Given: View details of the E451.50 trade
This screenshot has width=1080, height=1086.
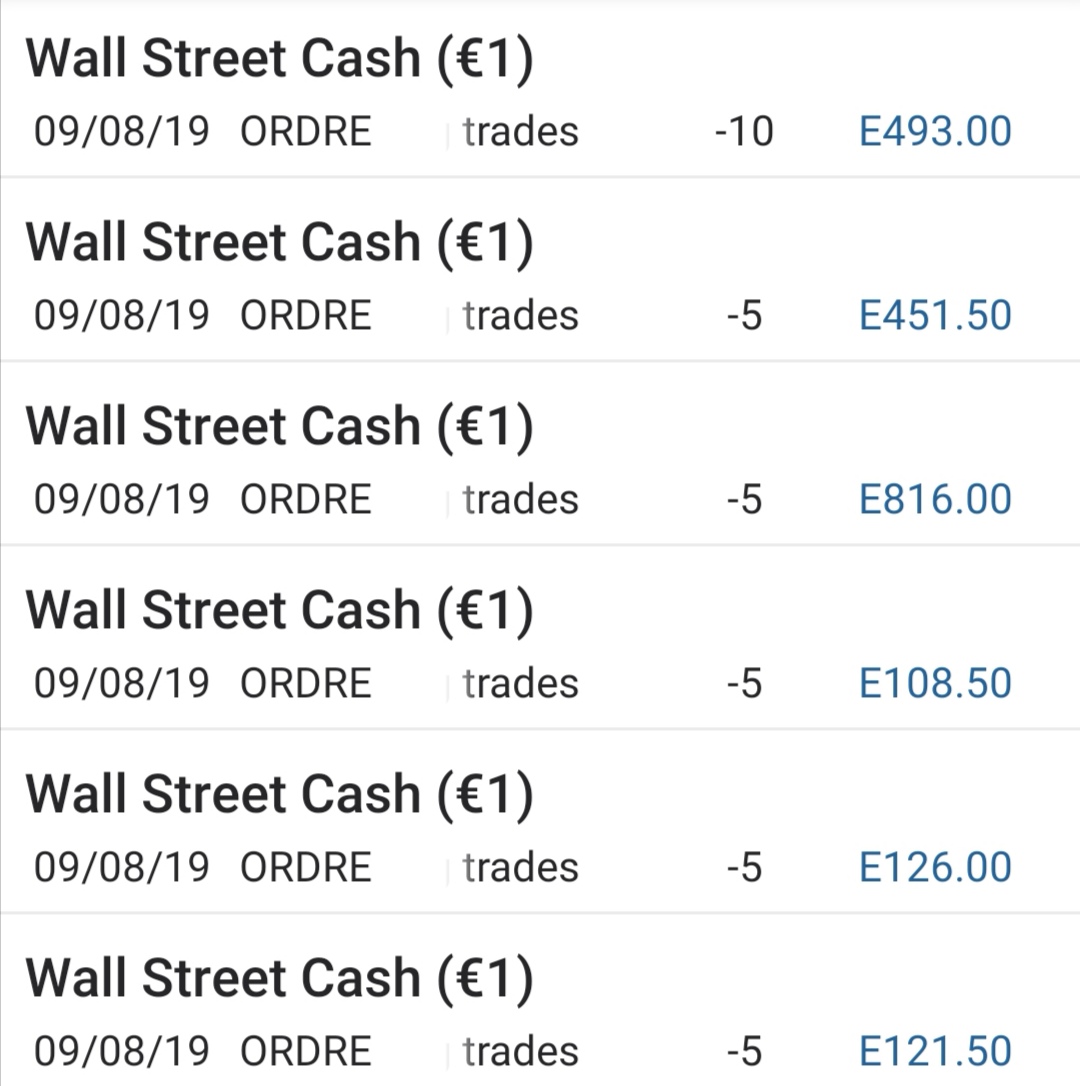Looking at the screenshot, I should click(540, 277).
